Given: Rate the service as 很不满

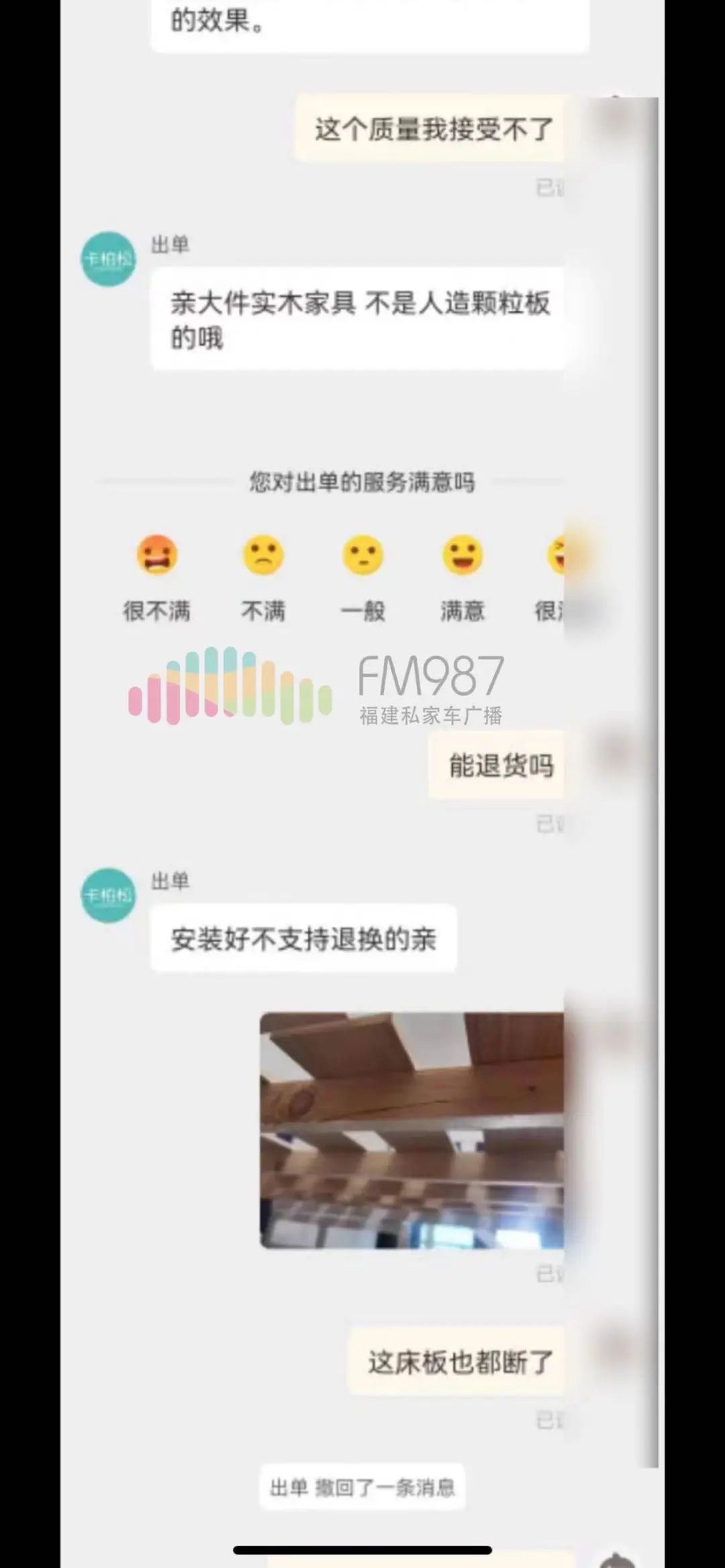Looking at the screenshot, I should (x=157, y=556).
